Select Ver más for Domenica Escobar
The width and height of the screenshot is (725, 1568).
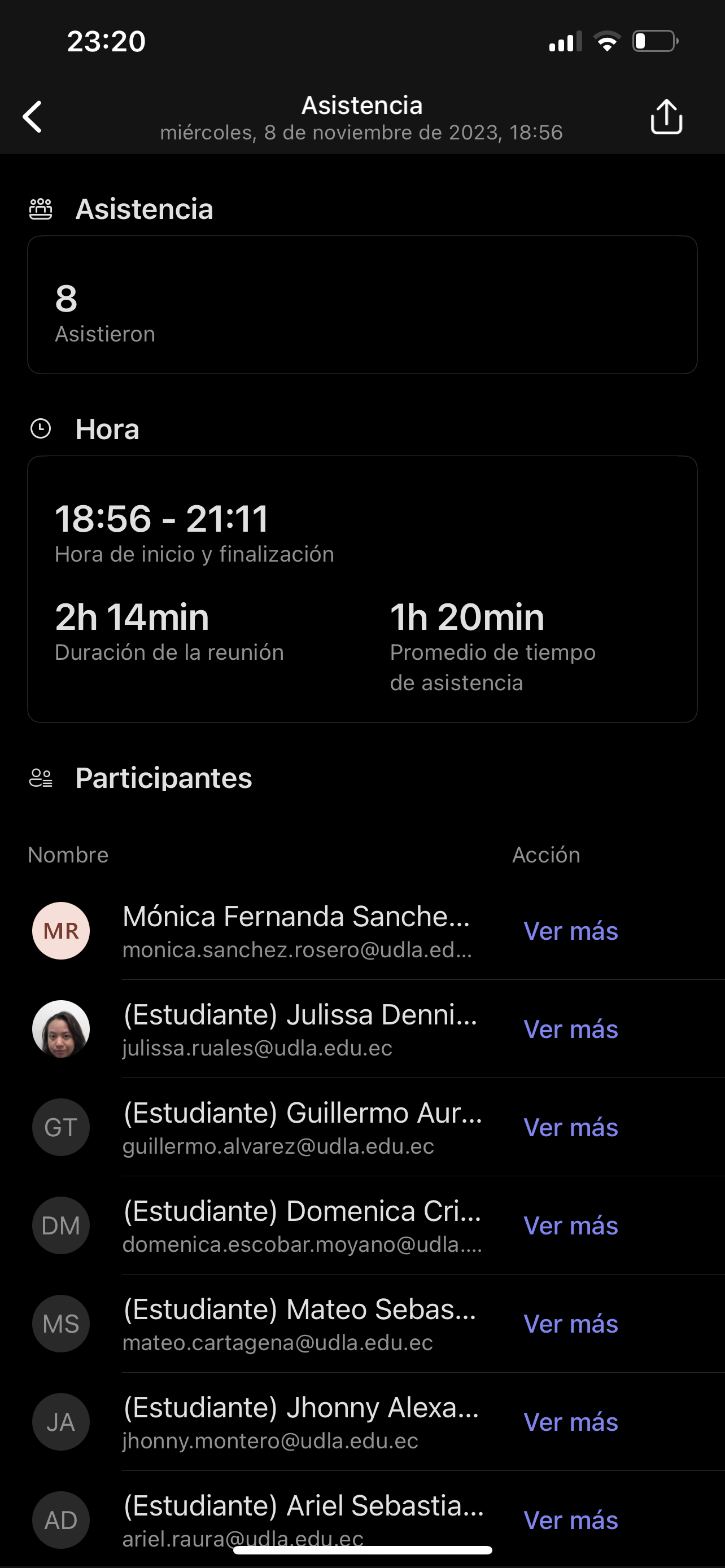570,1225
